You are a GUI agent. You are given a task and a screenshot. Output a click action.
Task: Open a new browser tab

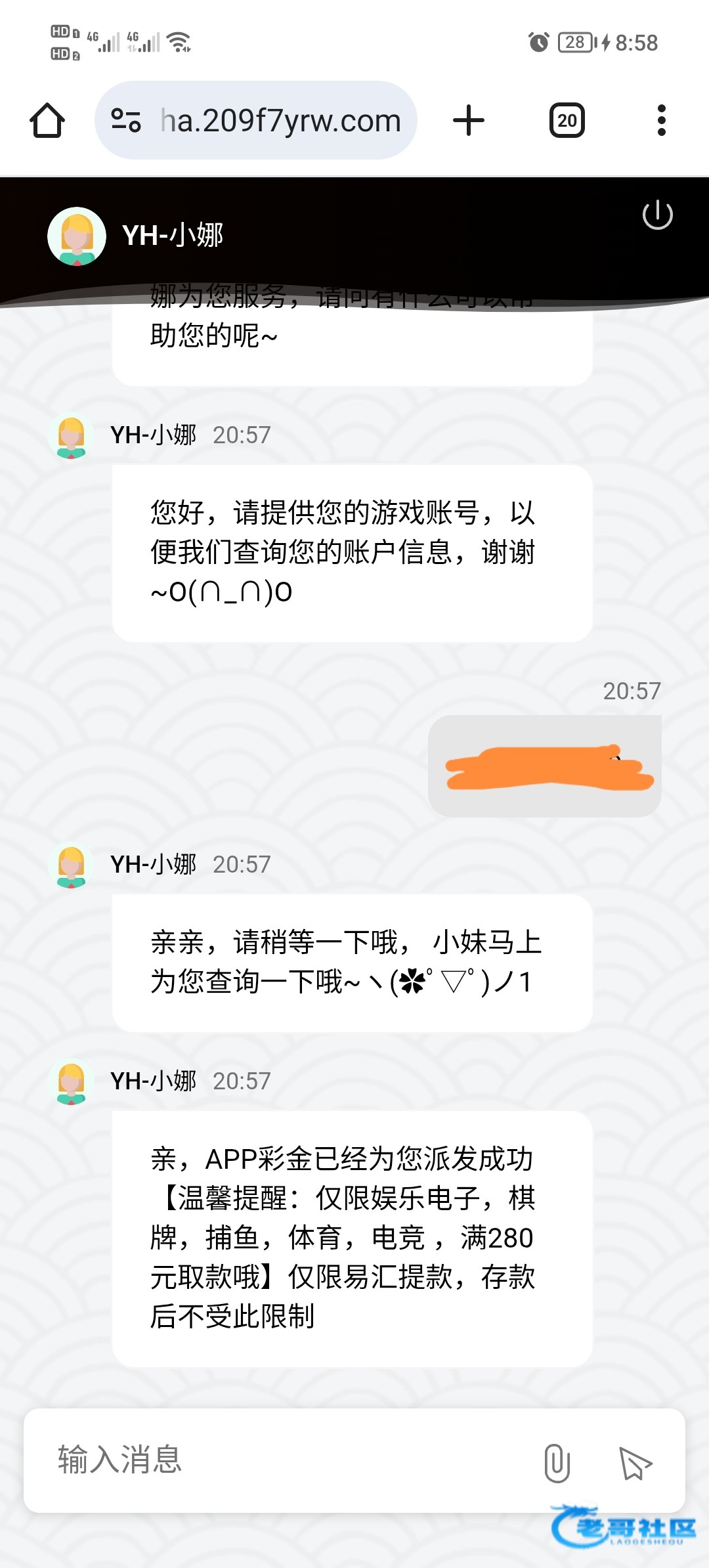click(469, 121)
